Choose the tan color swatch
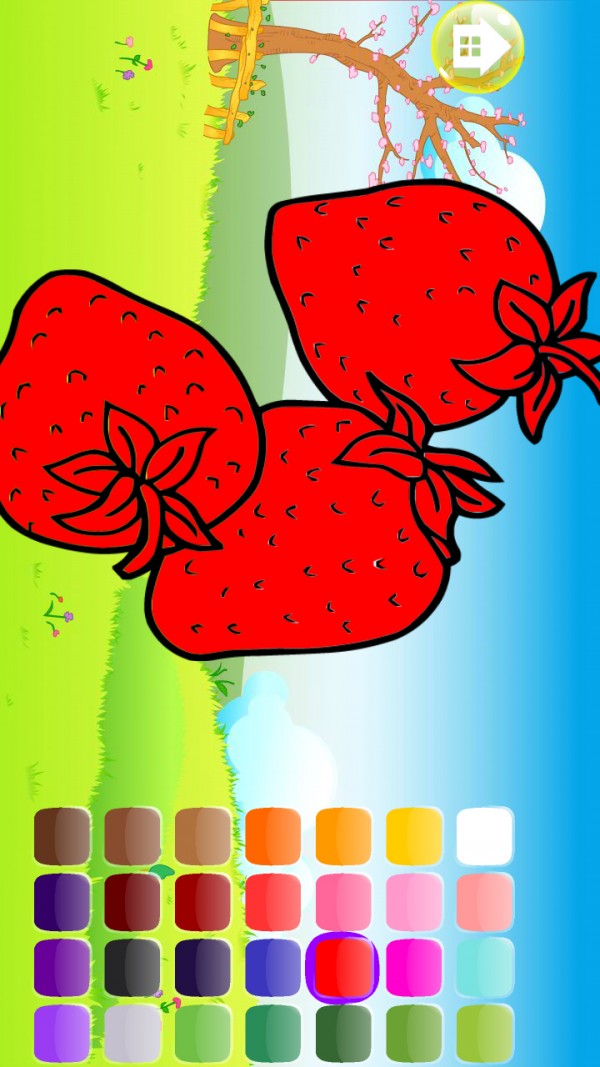 coord(203,836)
